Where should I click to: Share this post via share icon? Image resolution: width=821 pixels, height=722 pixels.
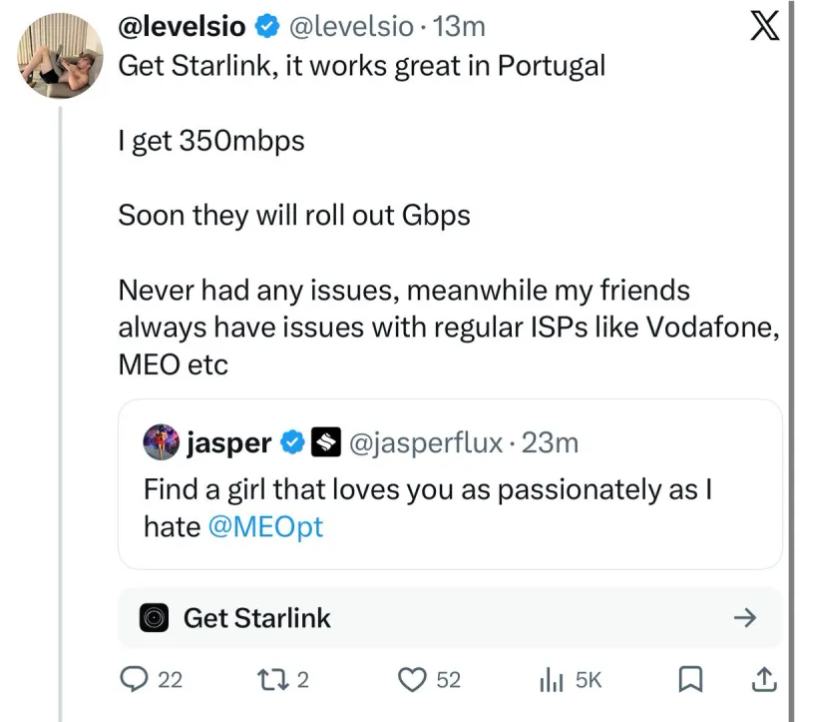(x=763, y=680)
